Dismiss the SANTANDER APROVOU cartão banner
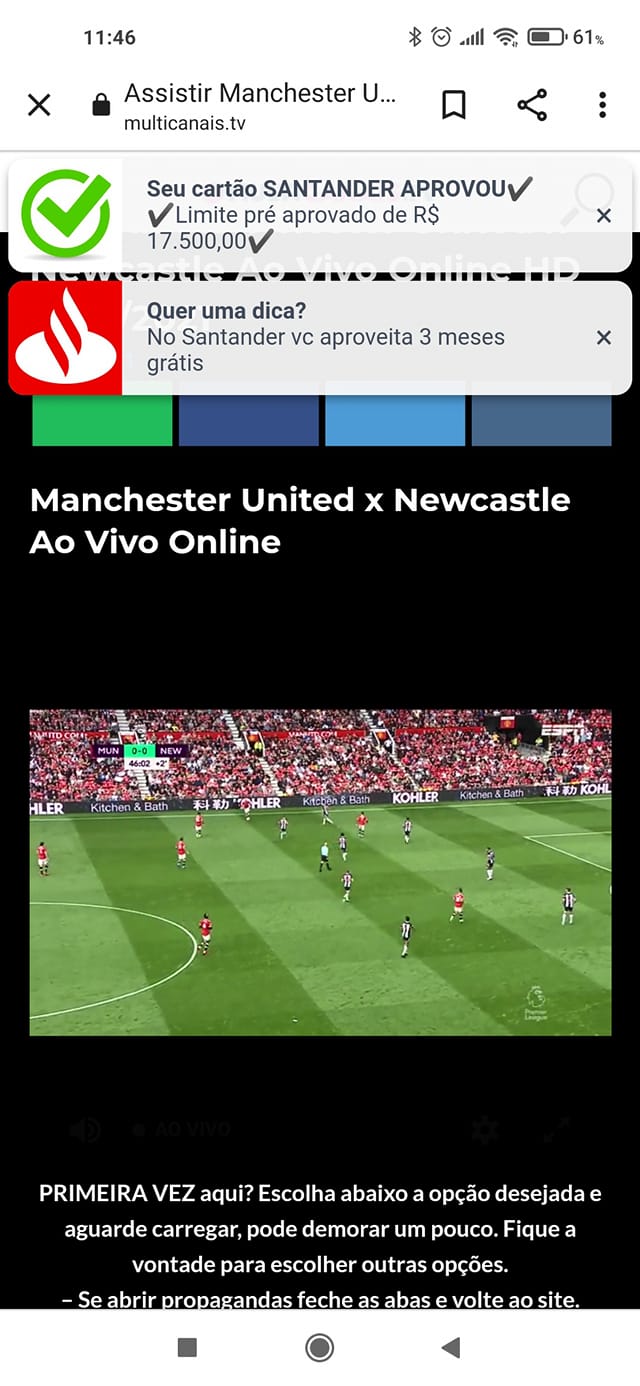 [x=603, y=216]
